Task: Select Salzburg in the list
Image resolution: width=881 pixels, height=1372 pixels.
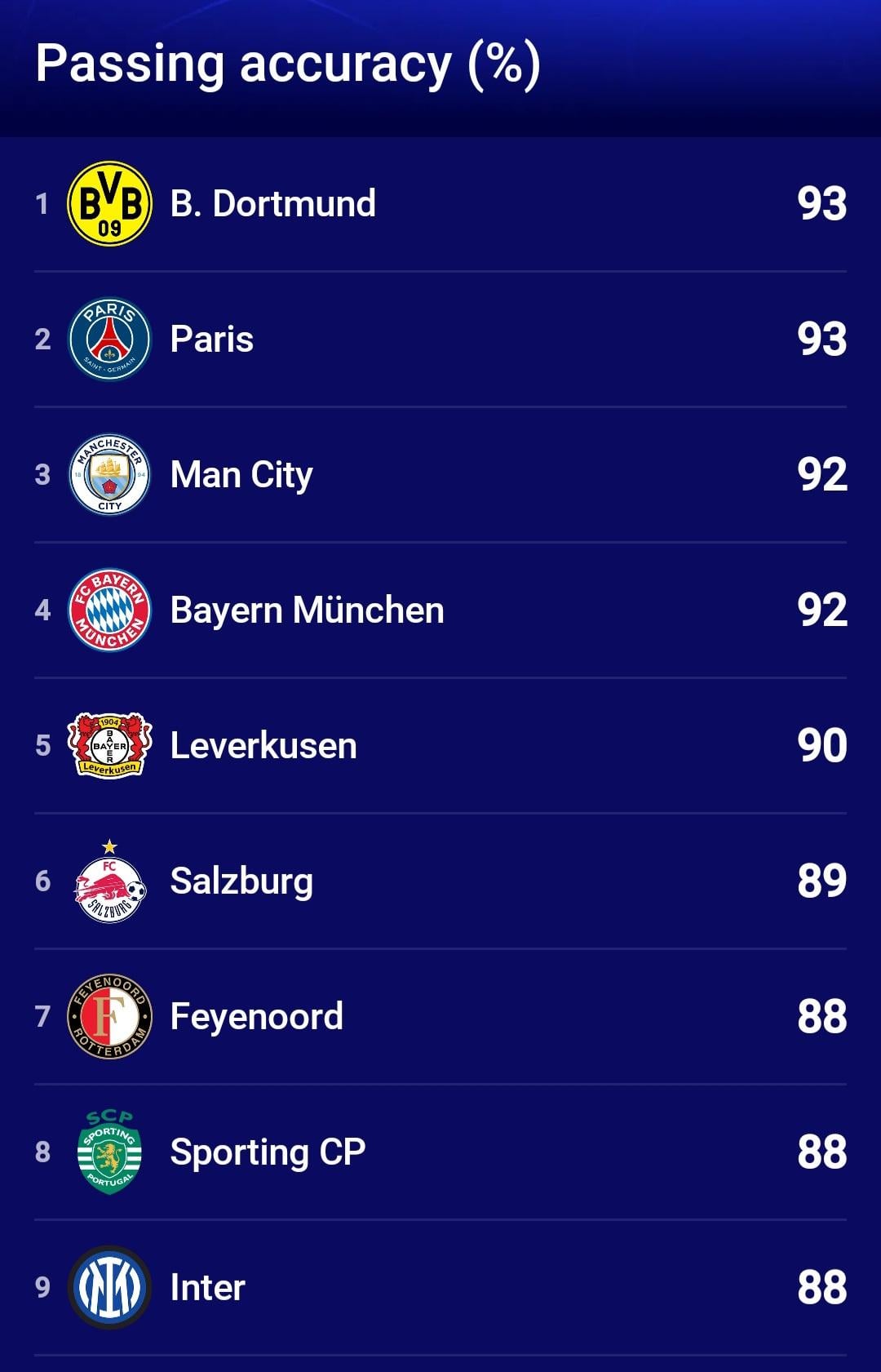Action: click(241, 881)
